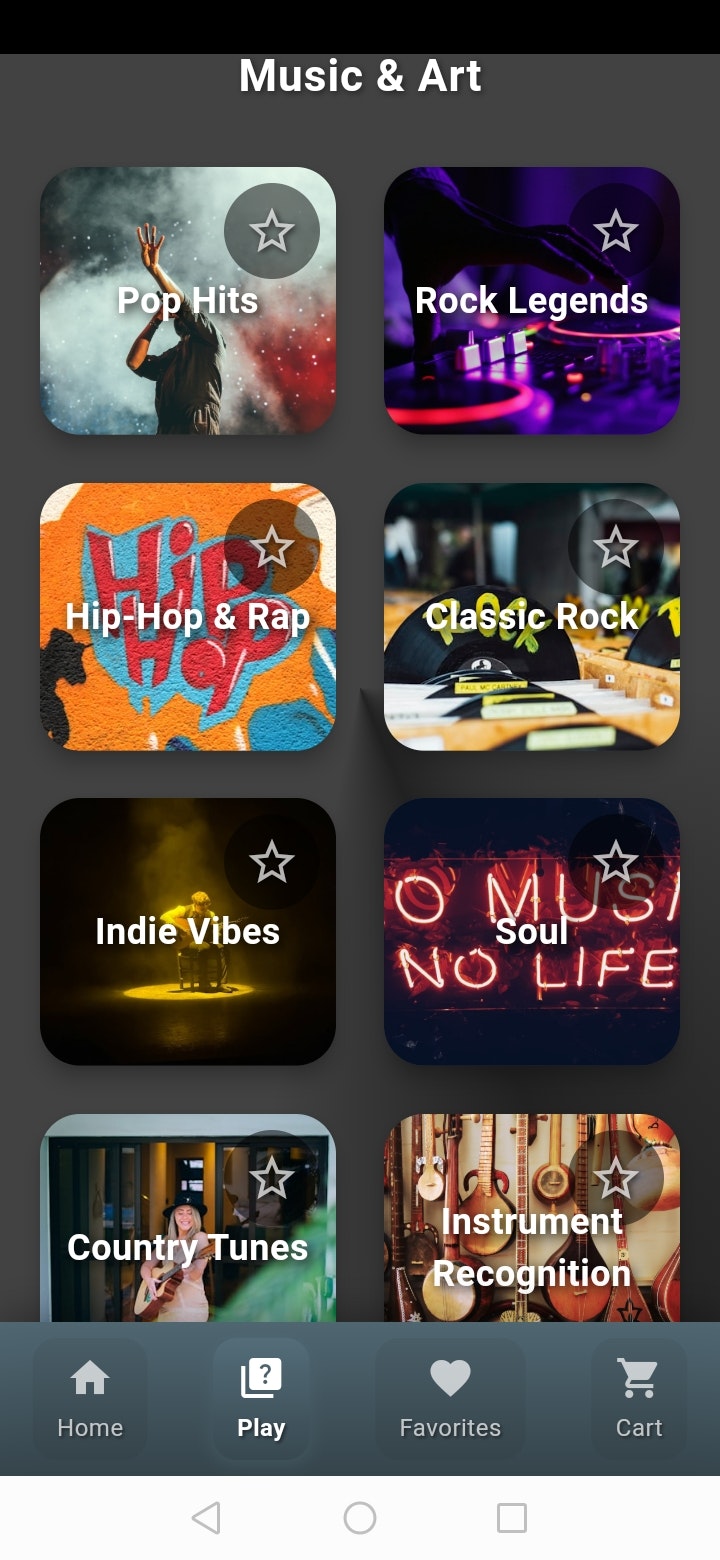Favorite Instrument Recognition with its star
The image size is (720, 1560).
tap(615, 1178)
